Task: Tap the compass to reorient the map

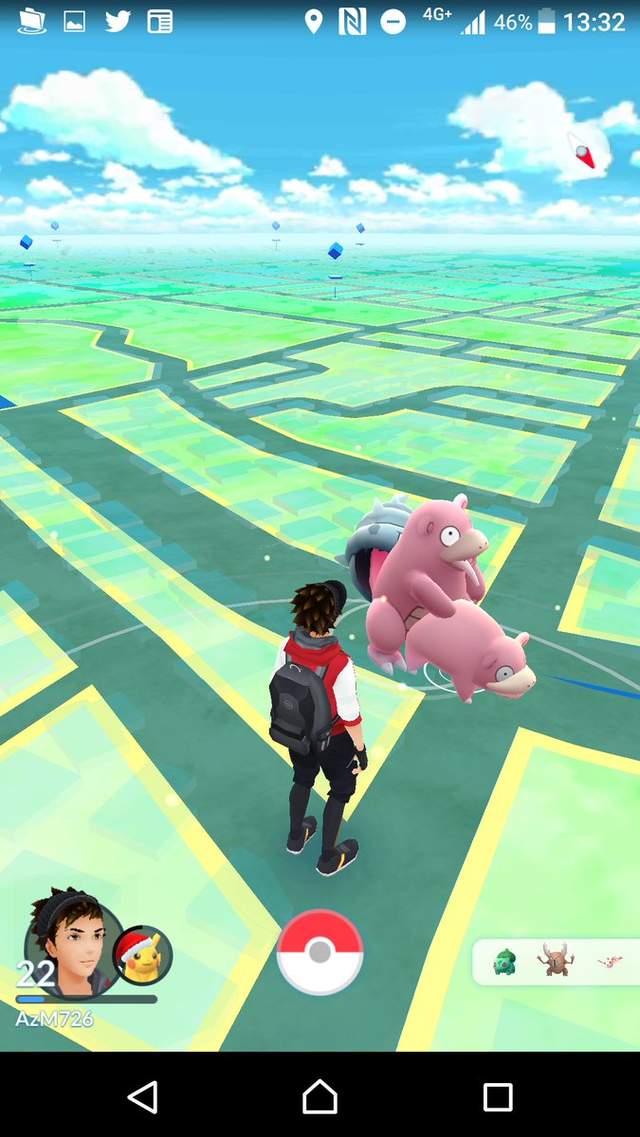Action: pos(583,153)
